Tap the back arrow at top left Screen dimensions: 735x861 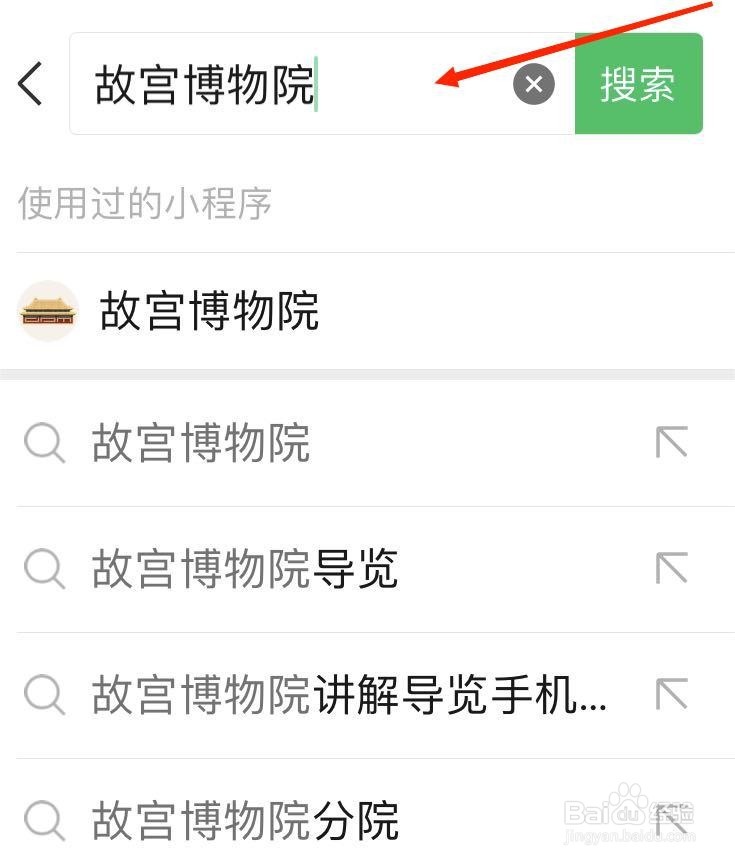point(28,84)
